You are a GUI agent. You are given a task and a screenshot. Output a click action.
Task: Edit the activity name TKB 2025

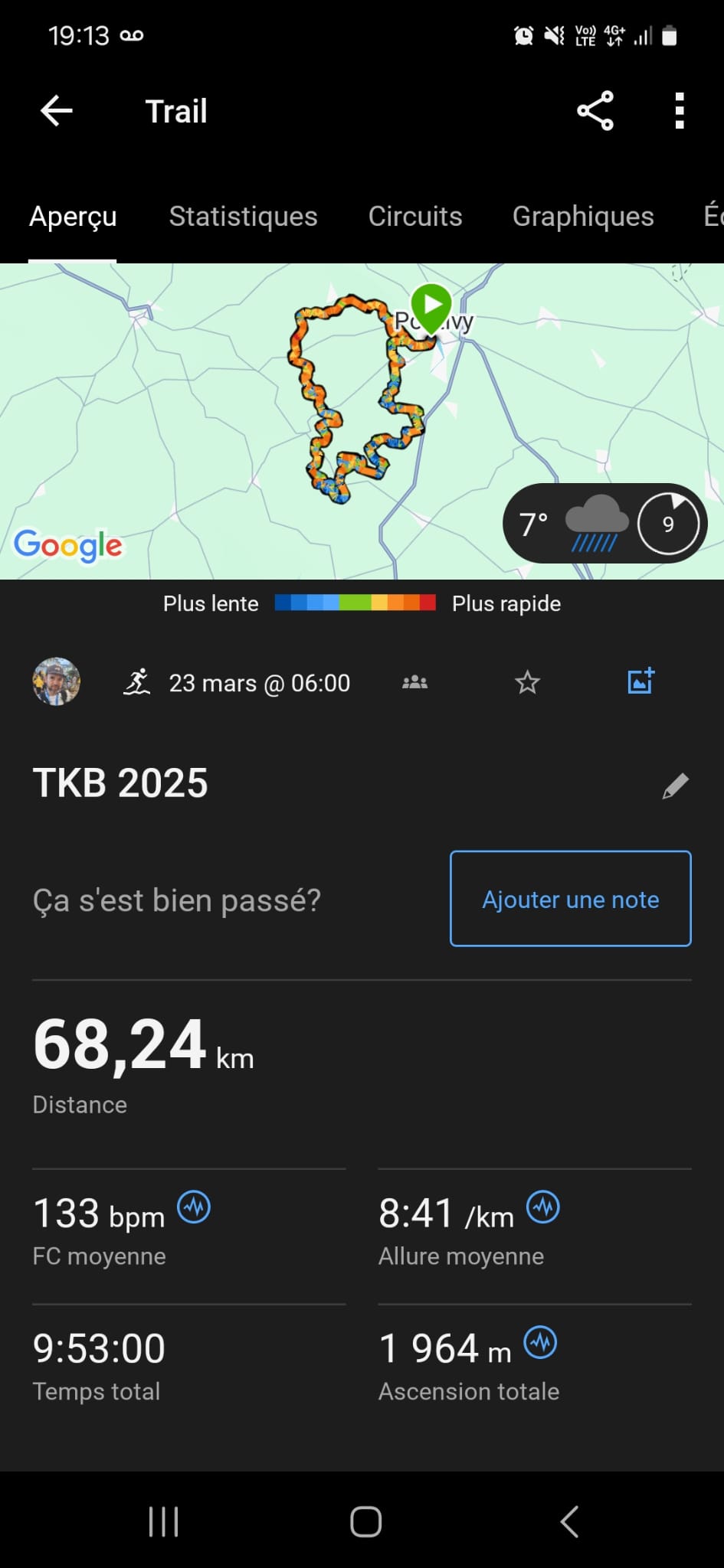point(675,786)
